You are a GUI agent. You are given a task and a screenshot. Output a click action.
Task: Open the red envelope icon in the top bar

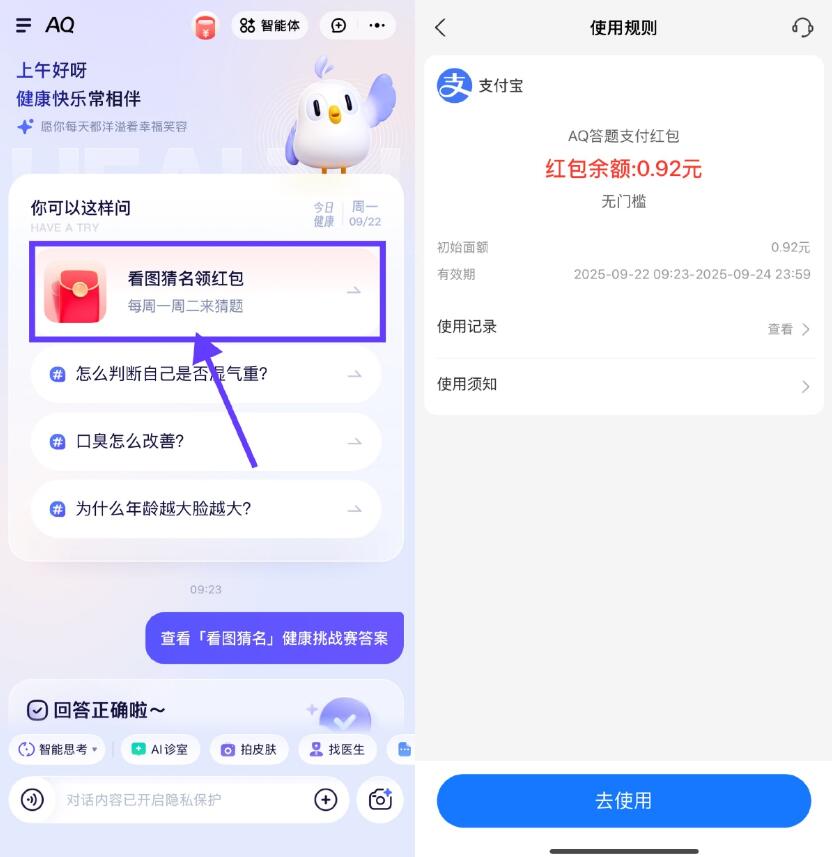pos(206,27)
